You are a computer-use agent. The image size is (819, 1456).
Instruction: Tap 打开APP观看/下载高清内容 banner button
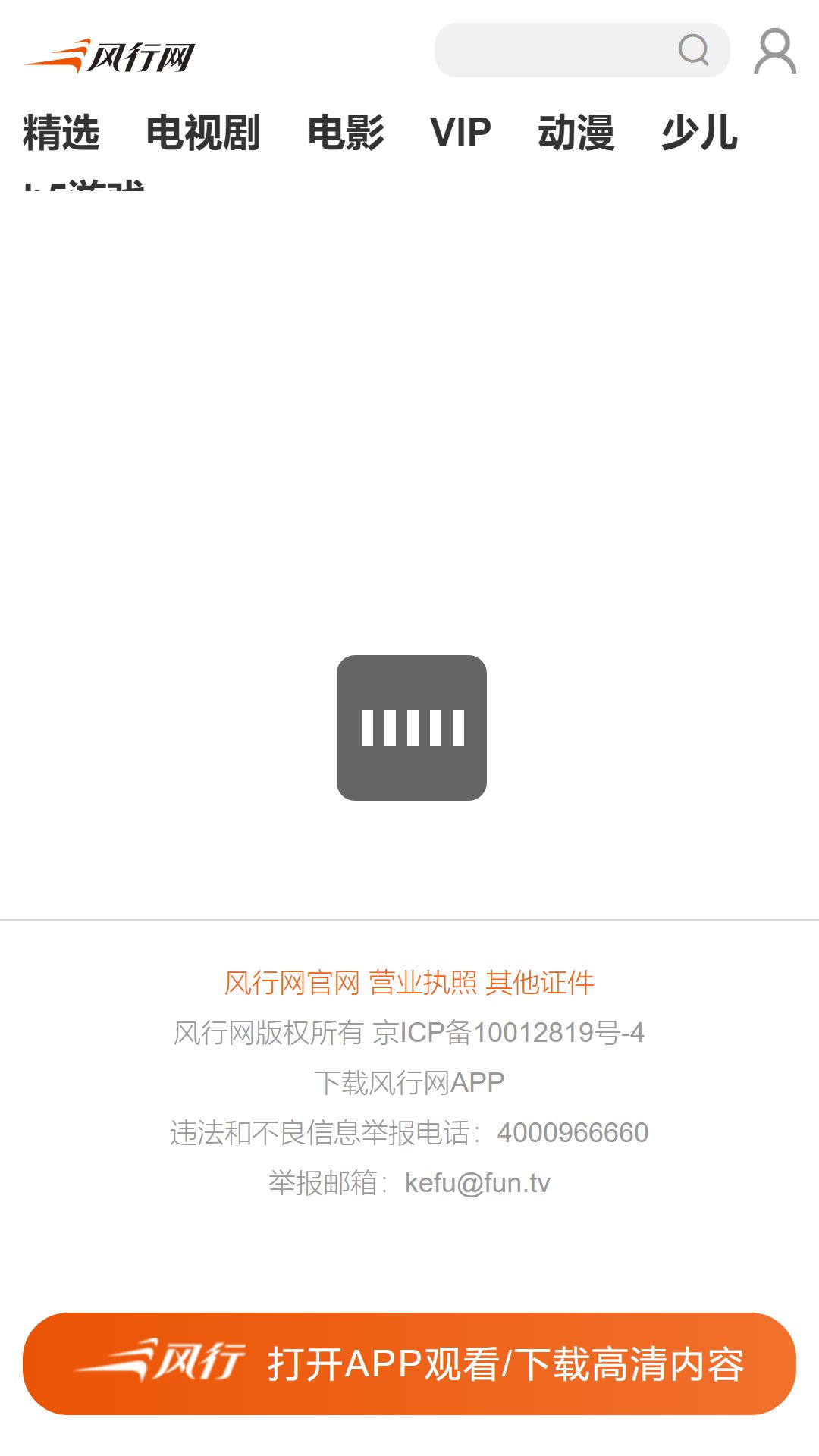click(x=409, y=1363)
